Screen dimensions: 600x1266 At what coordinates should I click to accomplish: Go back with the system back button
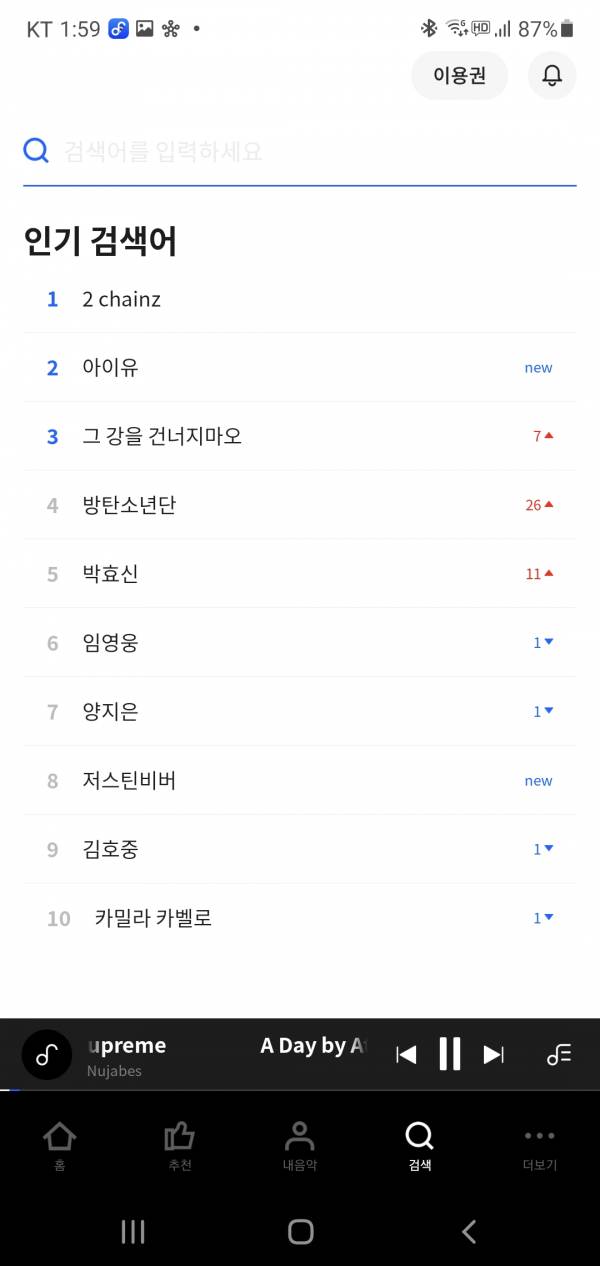click(x=469, y=1232)
